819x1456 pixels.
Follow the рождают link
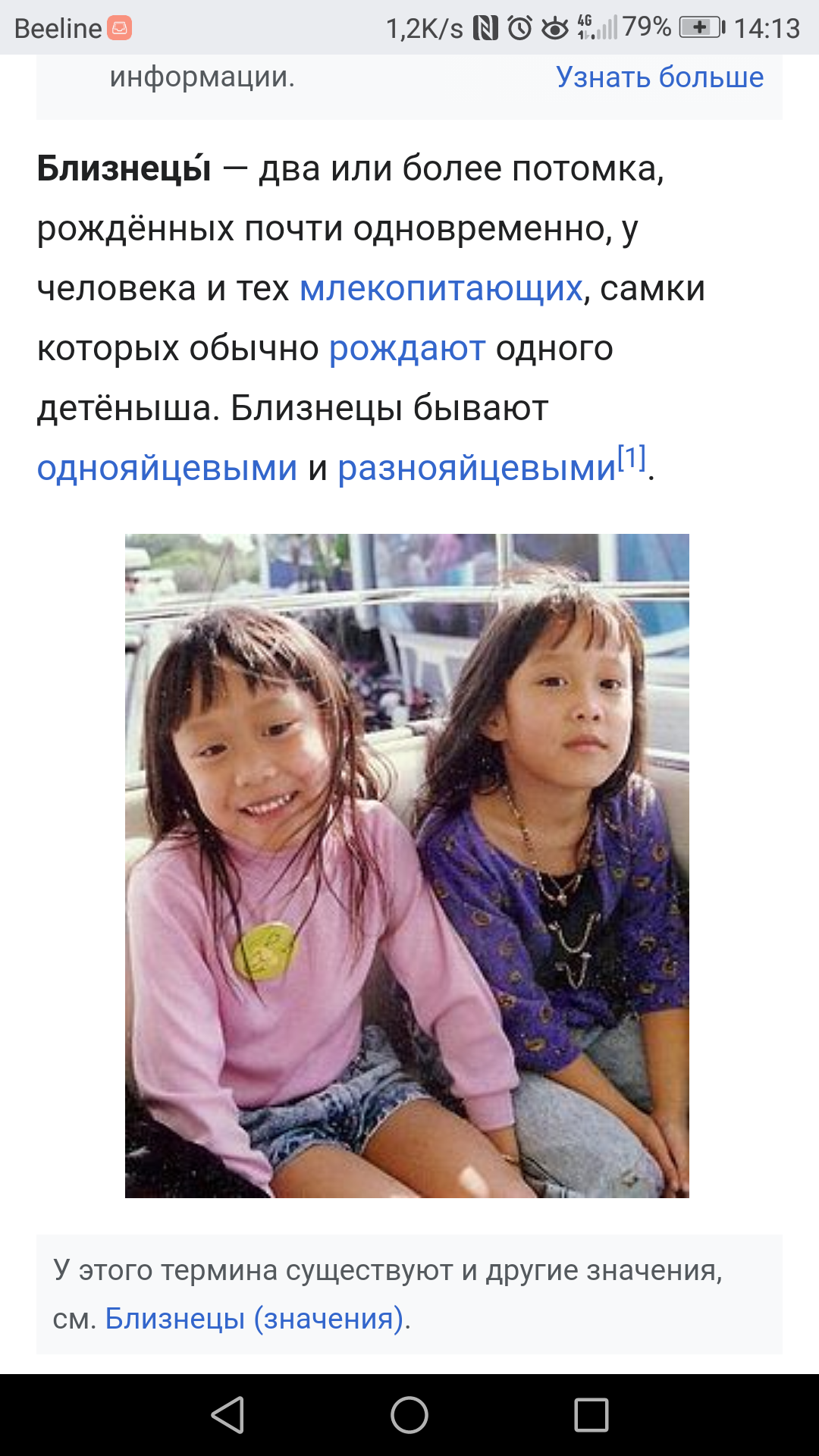tap(406, 349)
